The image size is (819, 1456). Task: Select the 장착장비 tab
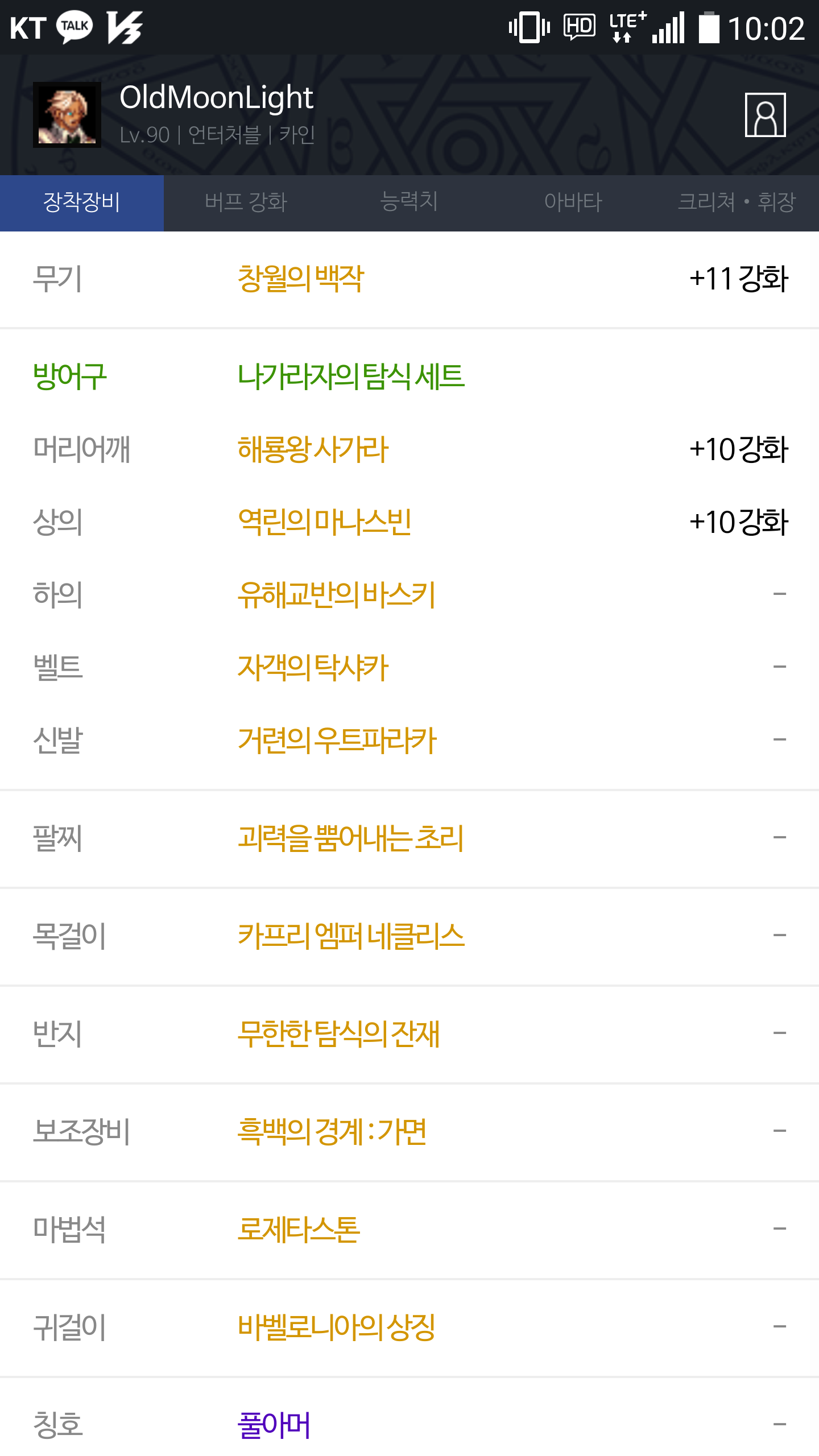click(x=82, y=202)
